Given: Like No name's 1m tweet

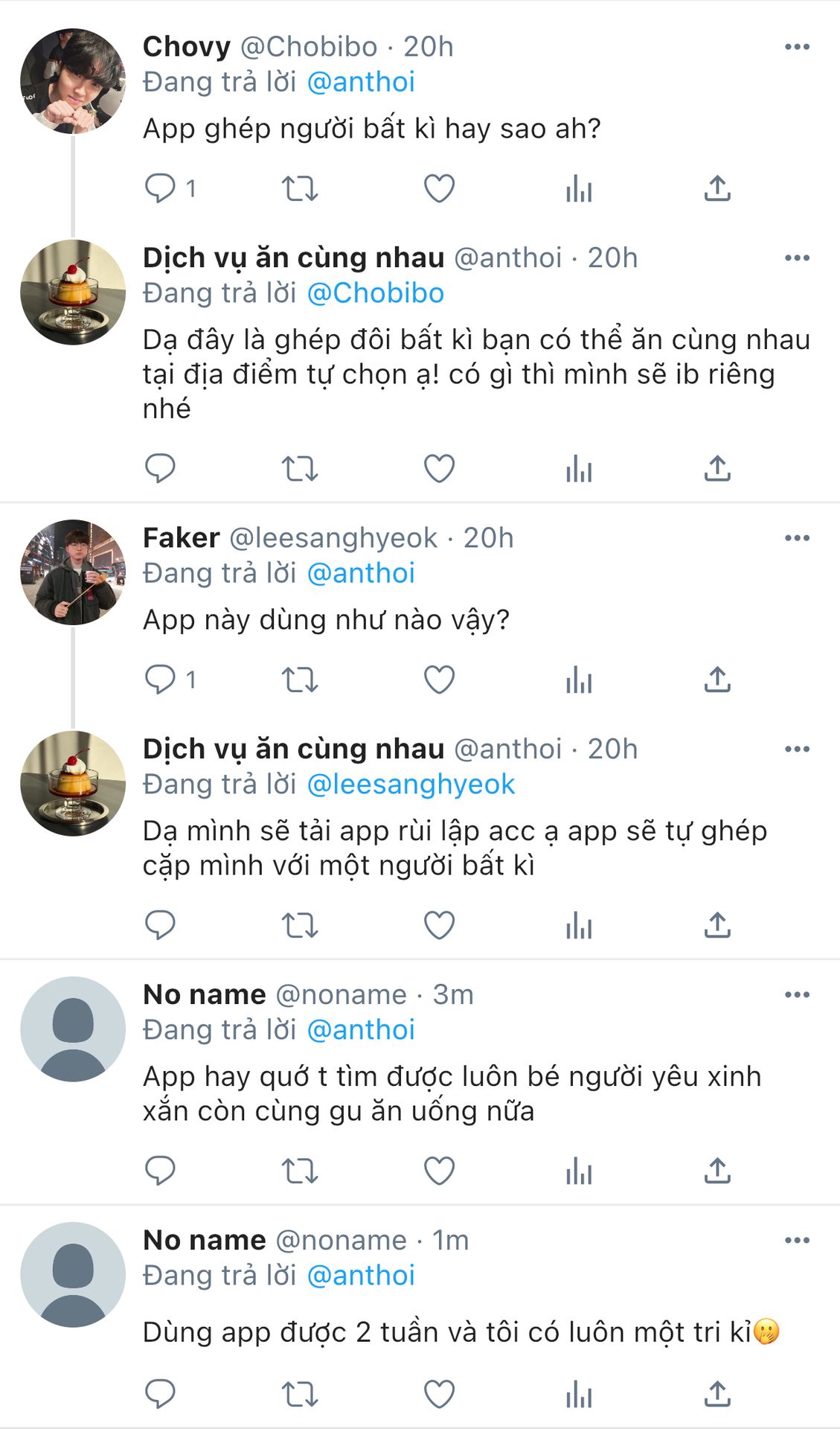Looking at the screenshot, I should pyautogui.click(x=439, y=1394).
